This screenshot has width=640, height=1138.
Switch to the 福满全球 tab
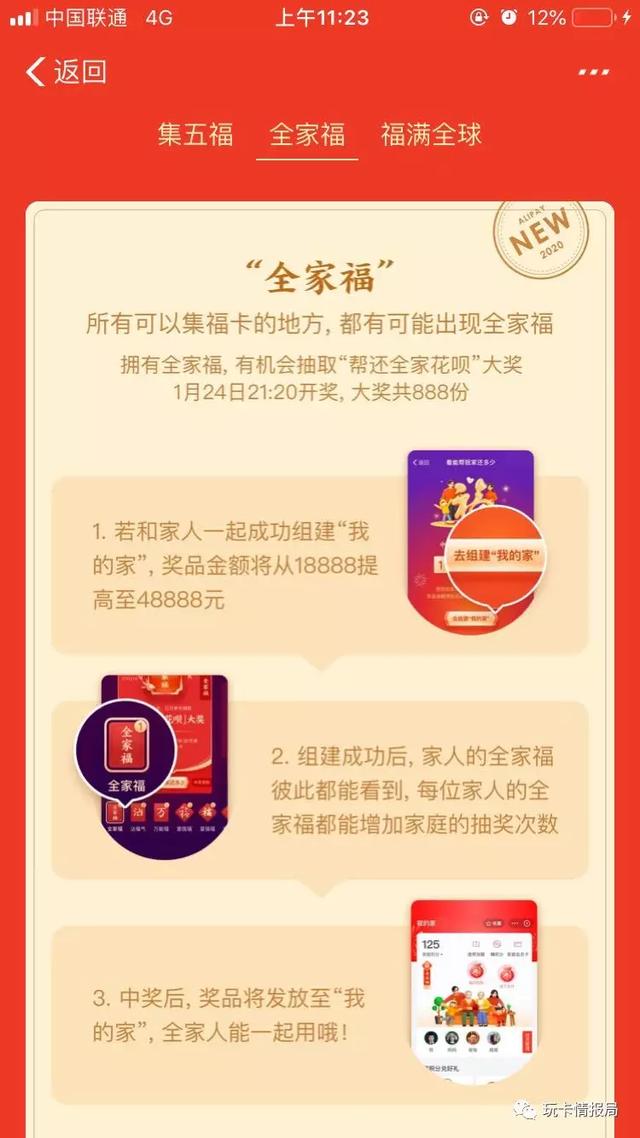click(431, 135)
